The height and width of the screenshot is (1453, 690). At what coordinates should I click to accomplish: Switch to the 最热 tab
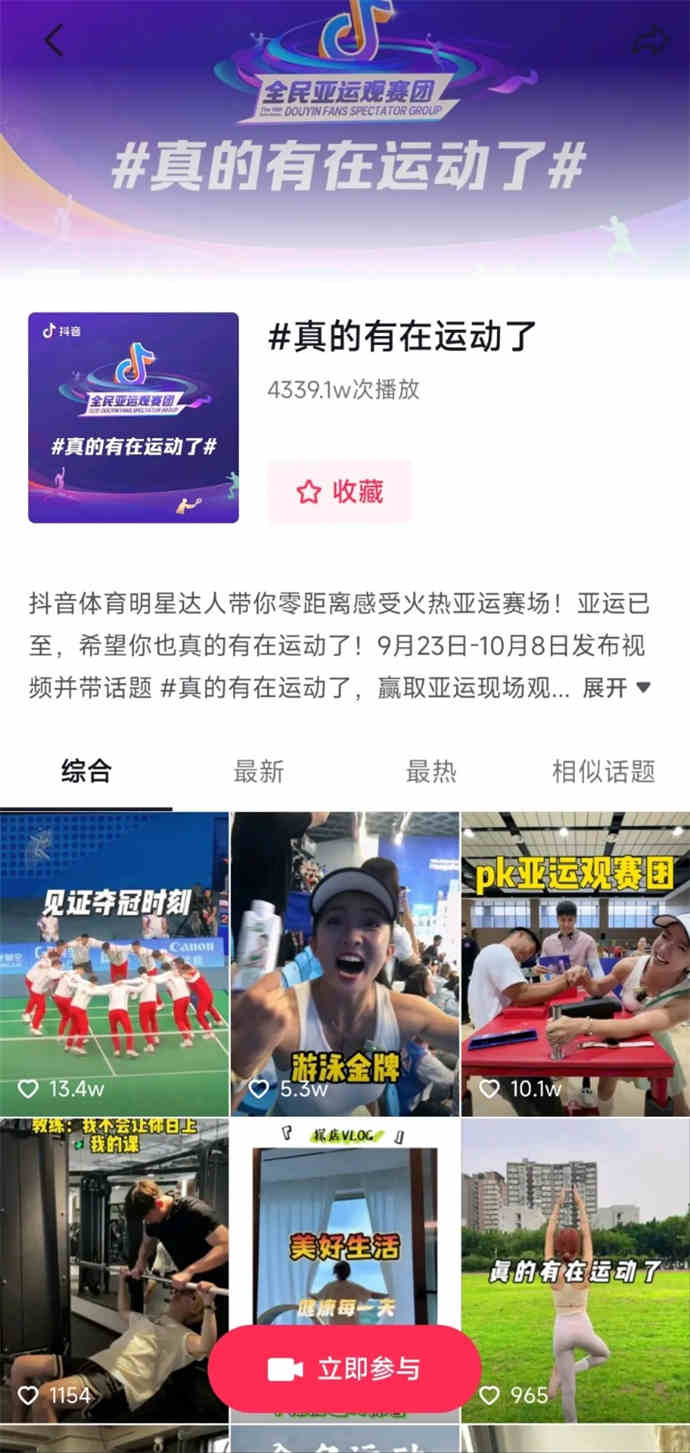tap(431, 771)
